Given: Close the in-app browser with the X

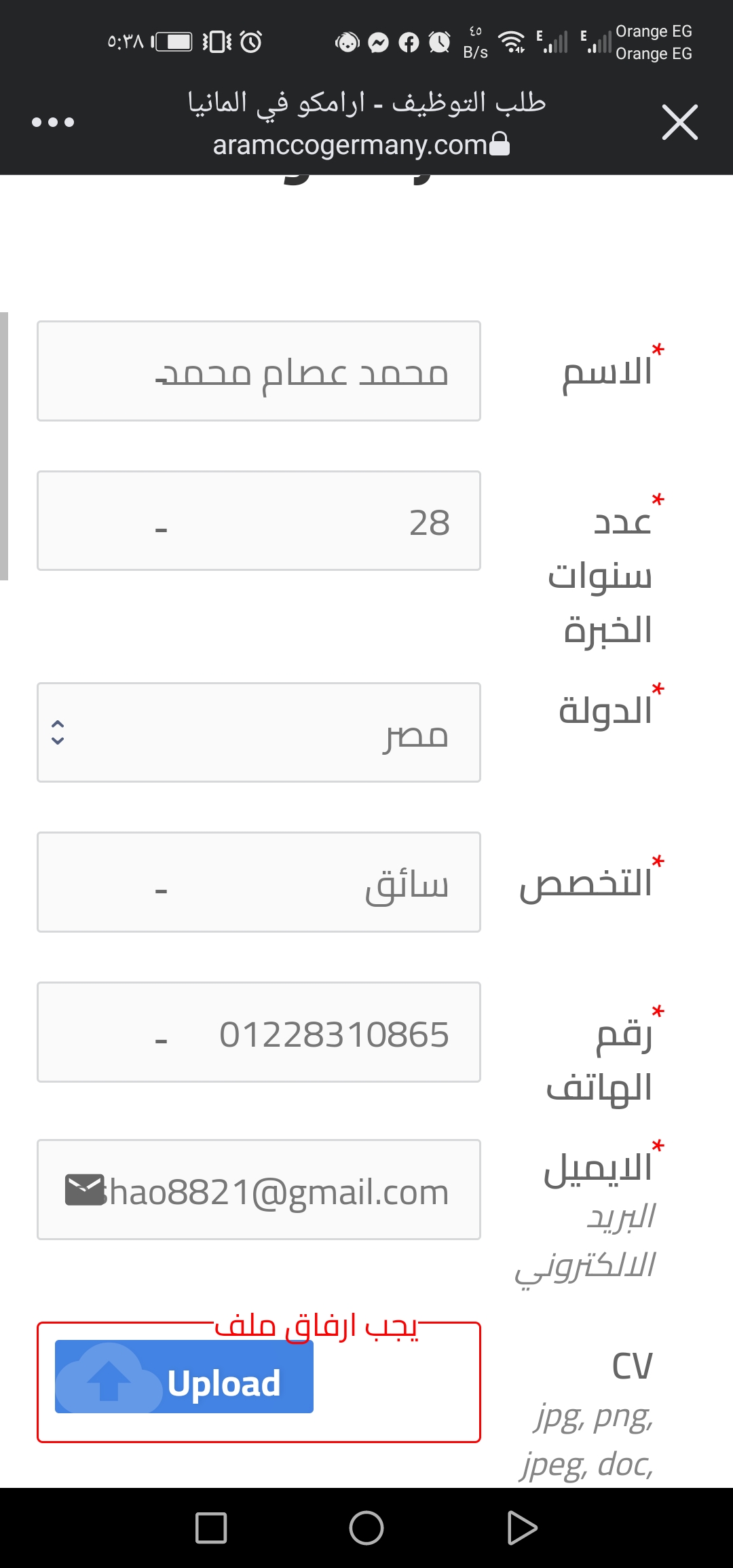Looking at the screenshot, I should pos(679,122).
